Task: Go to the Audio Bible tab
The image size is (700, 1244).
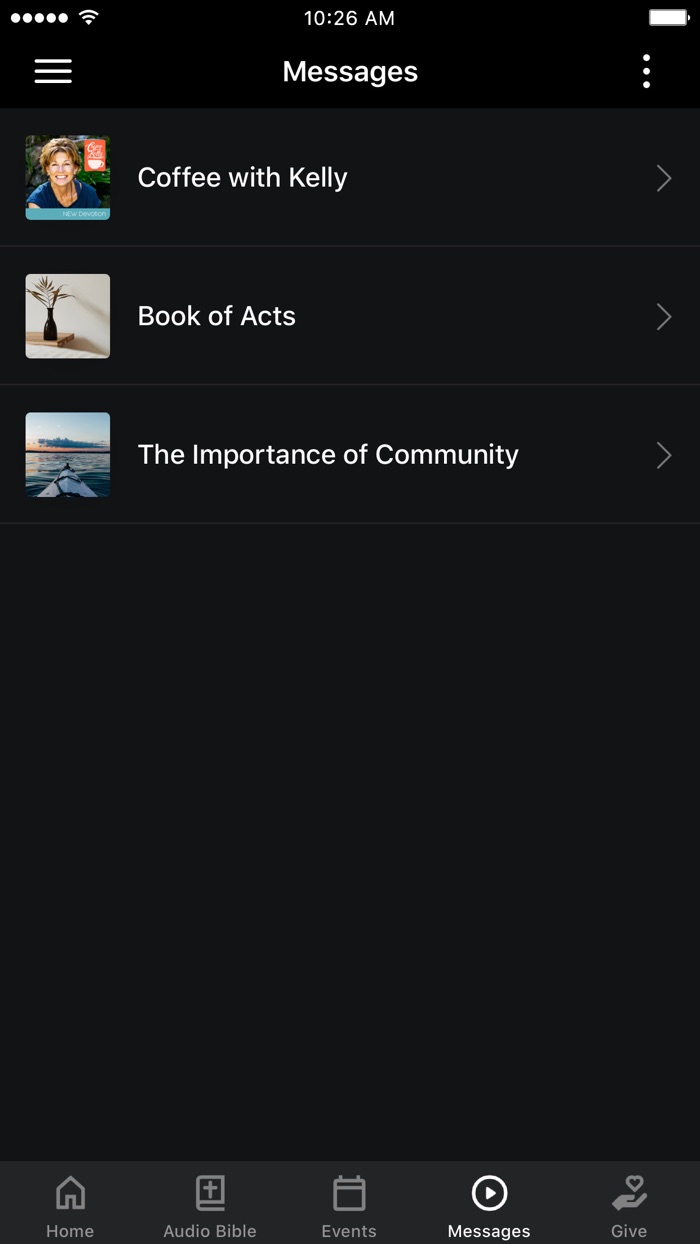Action: pos(210,1205)
